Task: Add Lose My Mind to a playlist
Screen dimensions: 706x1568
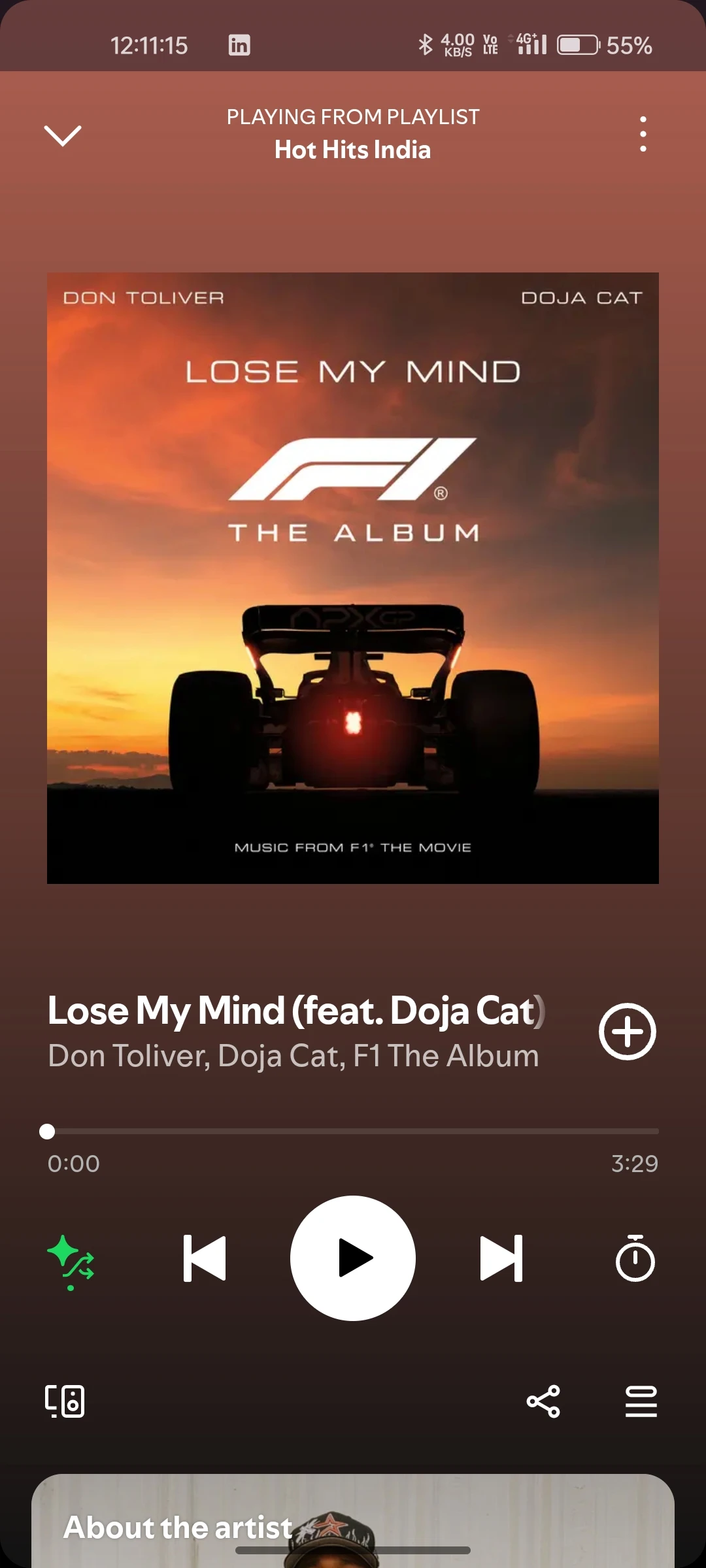Action: click(x=626, y=1032)
